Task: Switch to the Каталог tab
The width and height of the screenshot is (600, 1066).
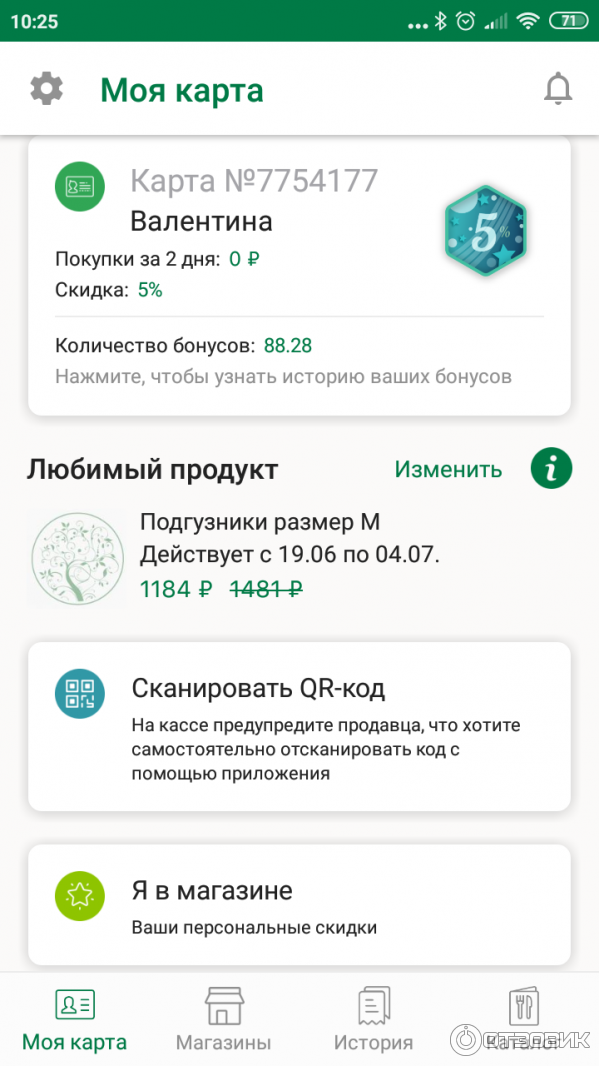Action: coord(523,1020)
